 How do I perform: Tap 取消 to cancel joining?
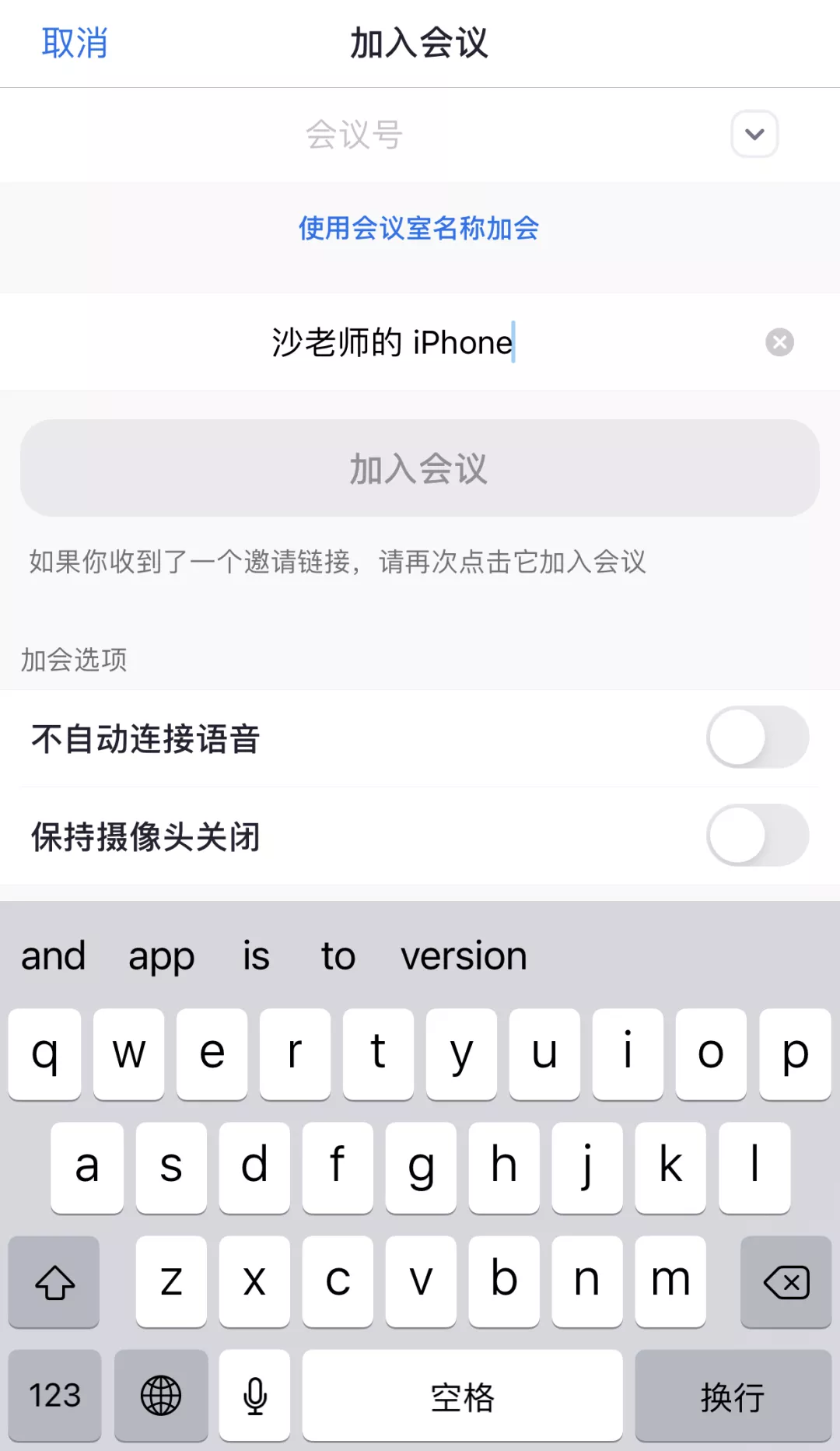(75, 43)
